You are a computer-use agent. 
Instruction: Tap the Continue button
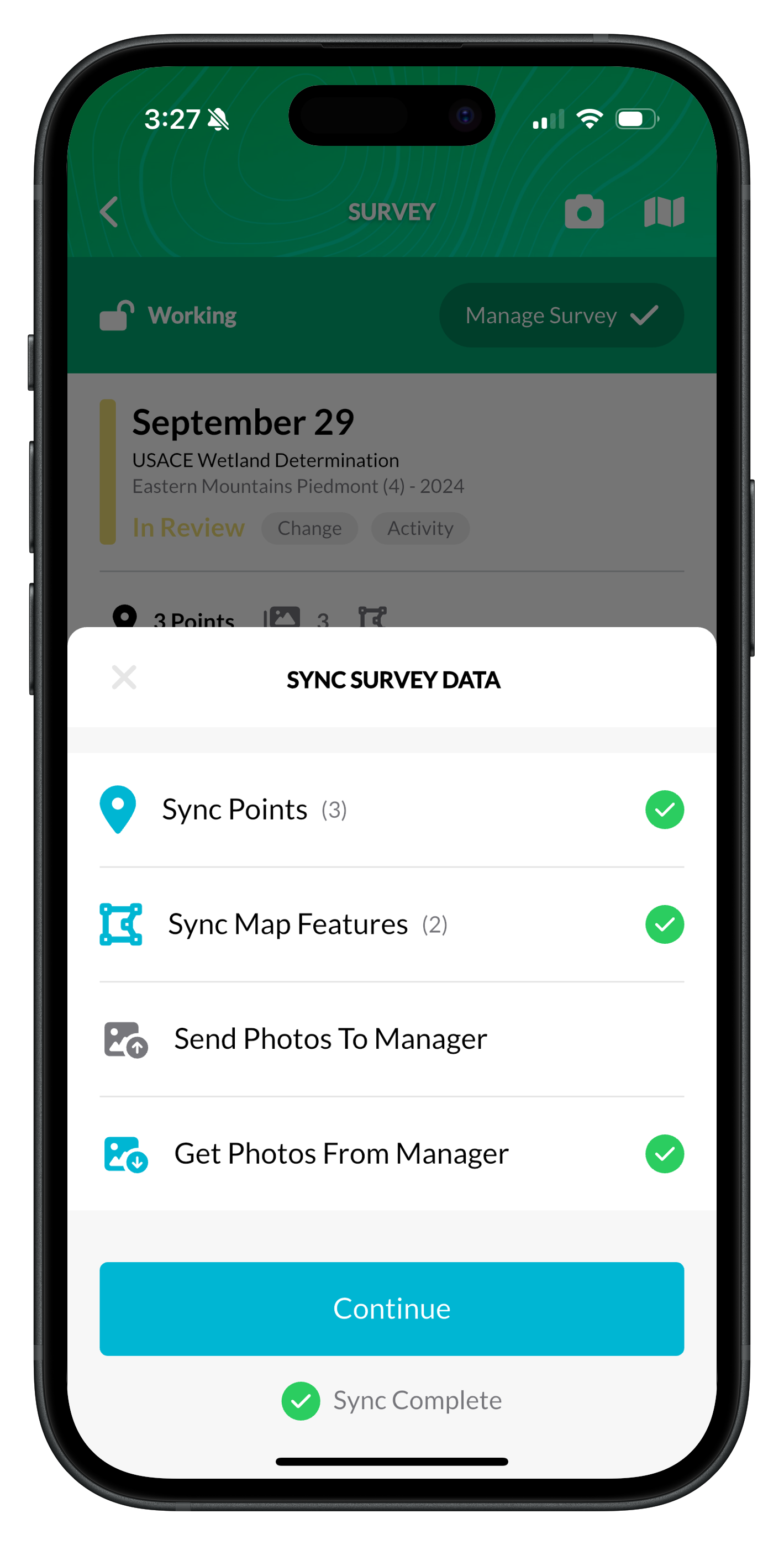392,1308
